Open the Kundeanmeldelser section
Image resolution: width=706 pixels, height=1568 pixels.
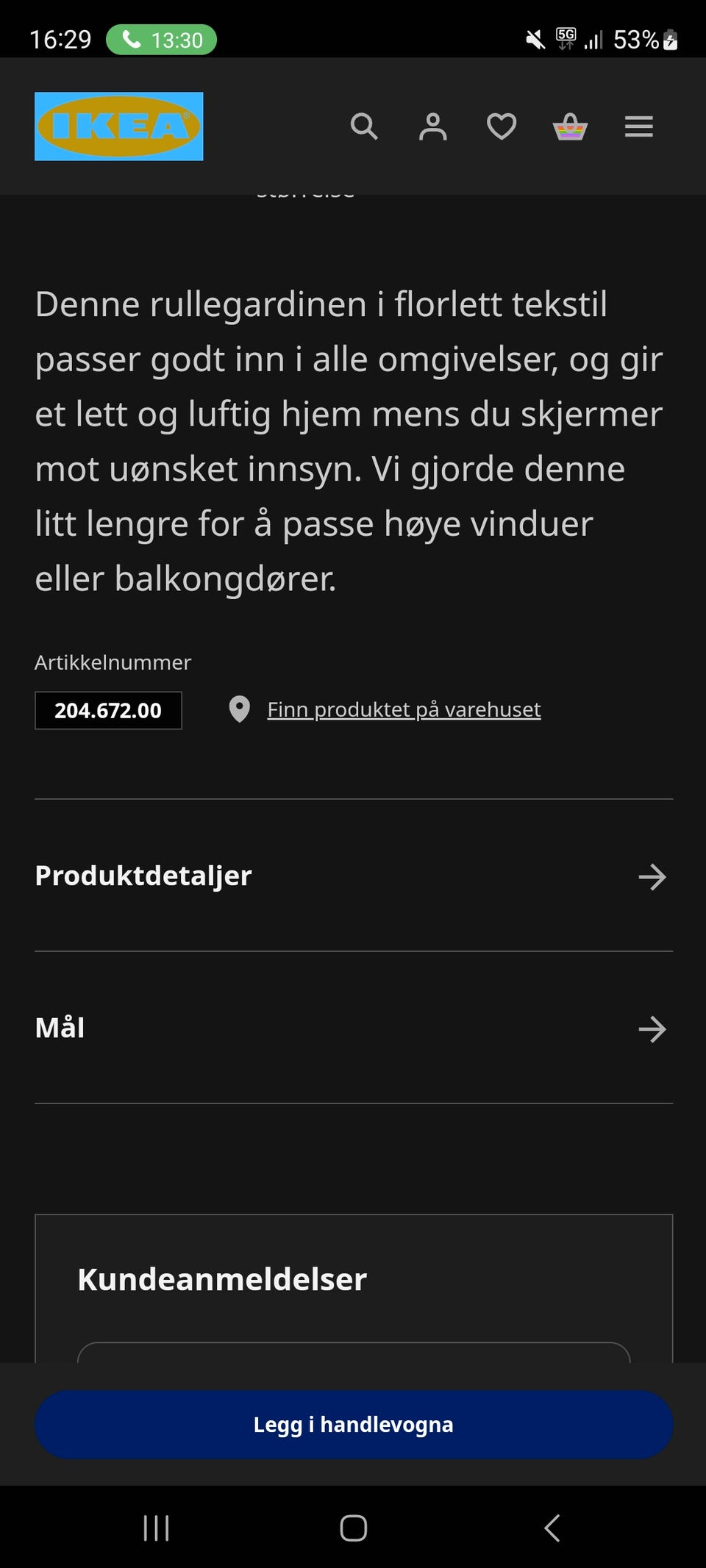click(222, 1279)
